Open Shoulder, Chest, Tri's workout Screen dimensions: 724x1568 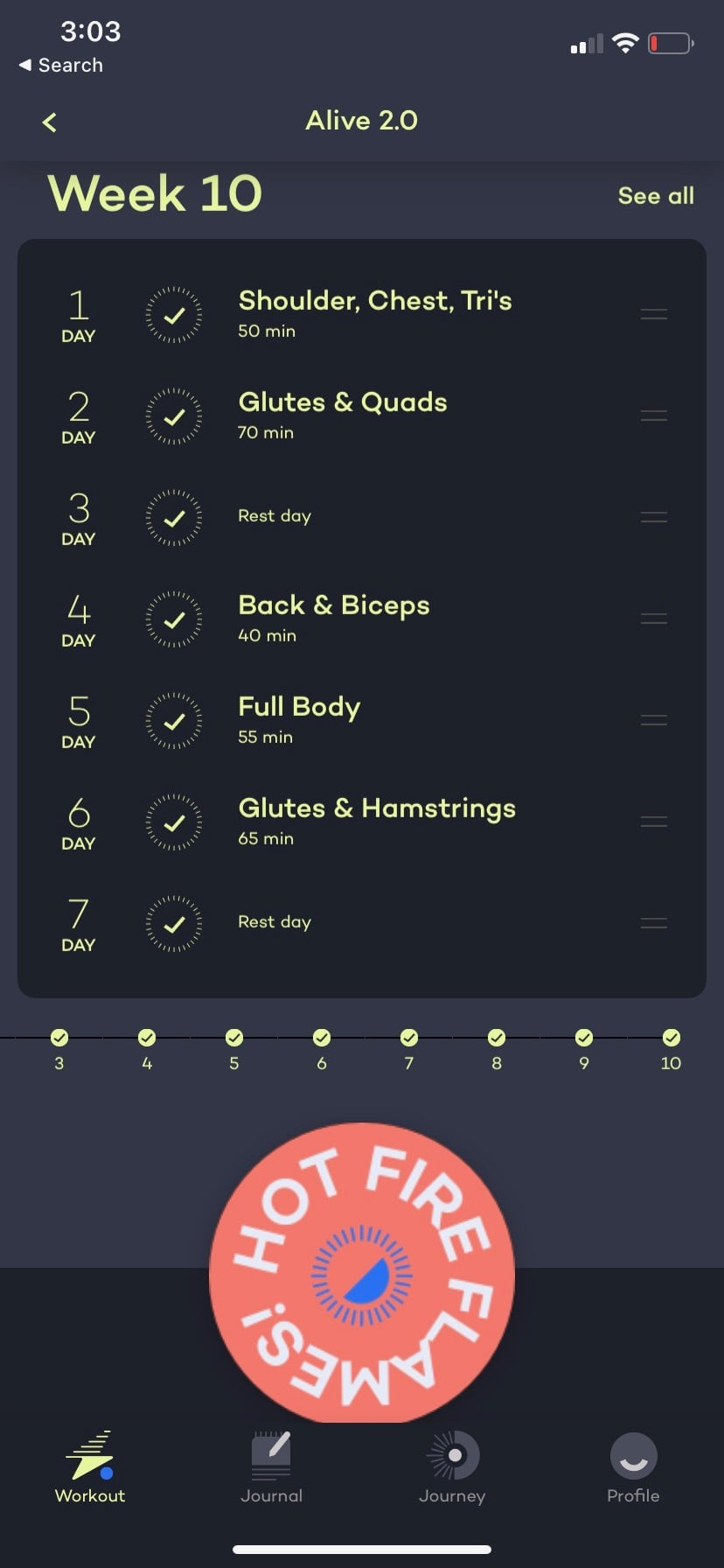pyautogui.click(x=362, y=314)
